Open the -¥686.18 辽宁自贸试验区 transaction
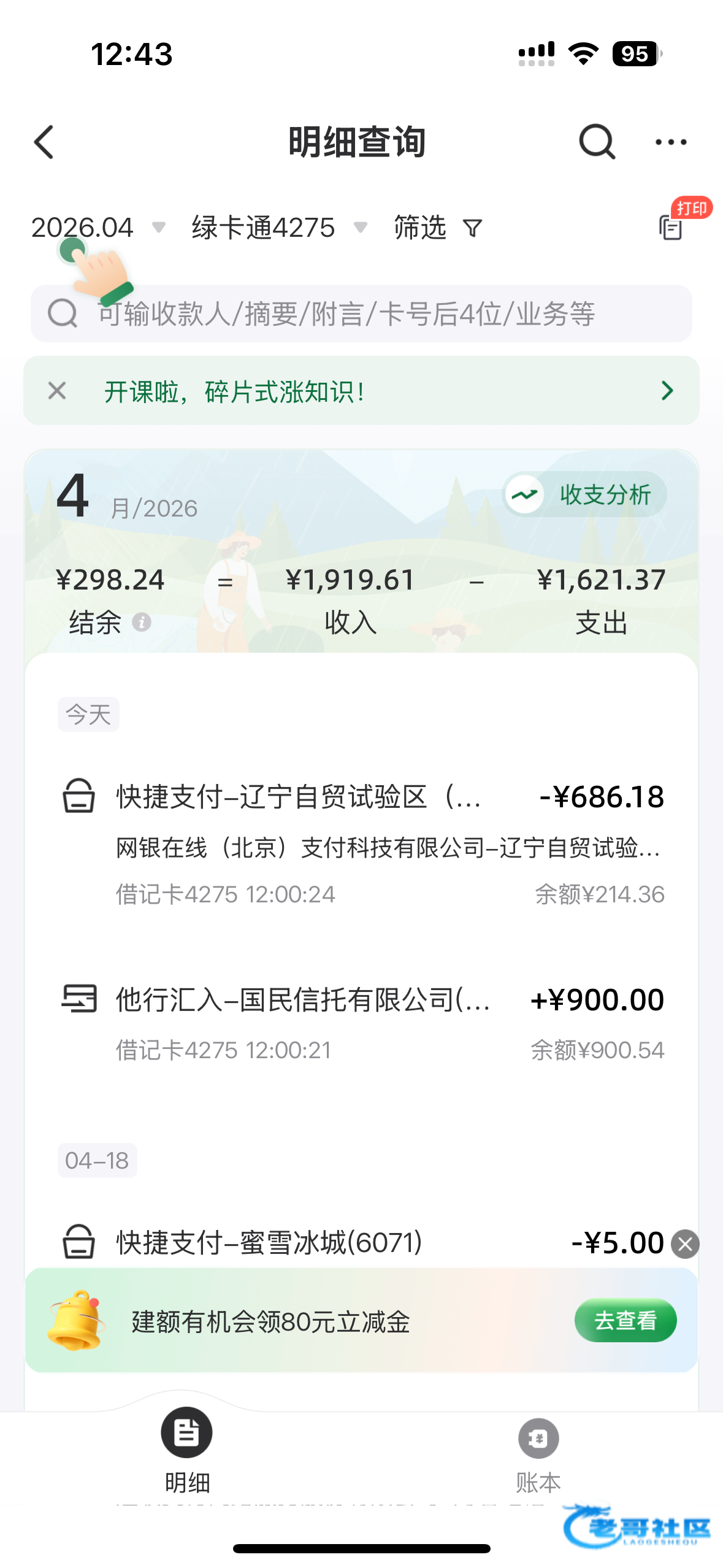The height and width of the screenshot is (1568, 723). click(362, 840)
